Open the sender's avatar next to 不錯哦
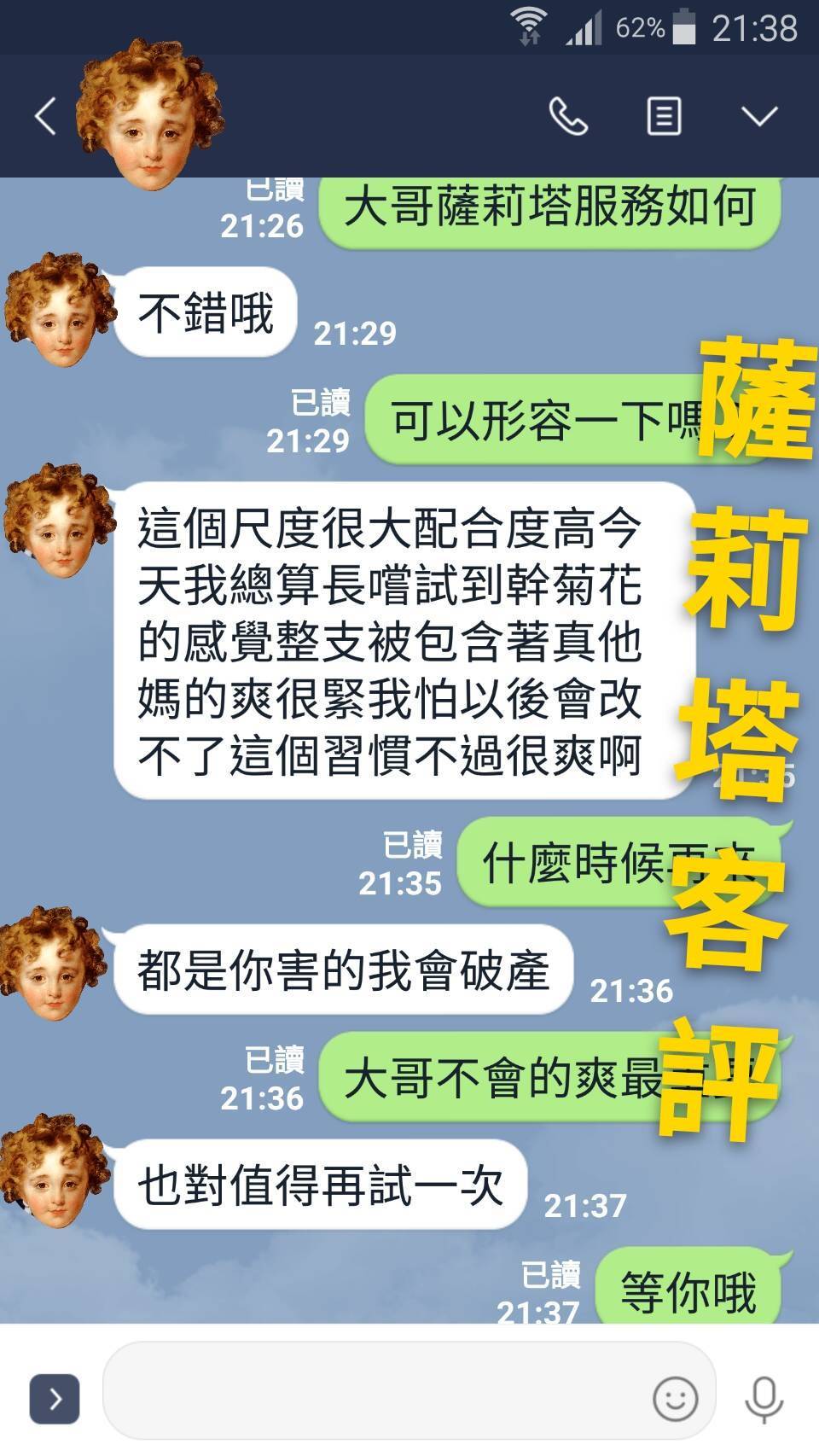 point(58,311)
